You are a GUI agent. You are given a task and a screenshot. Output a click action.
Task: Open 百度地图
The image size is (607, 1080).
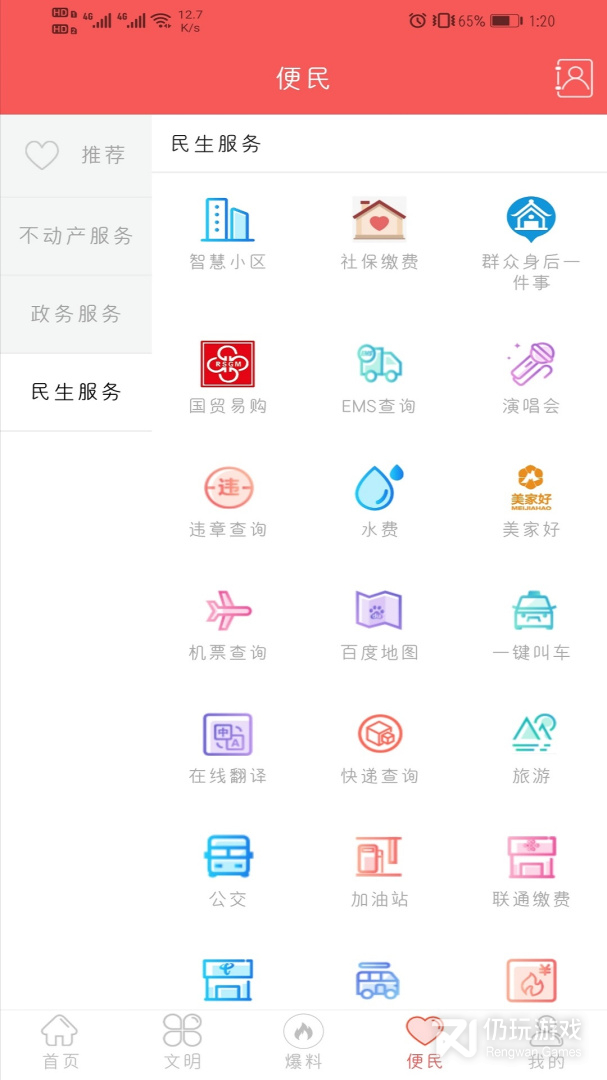click(380, 624)
